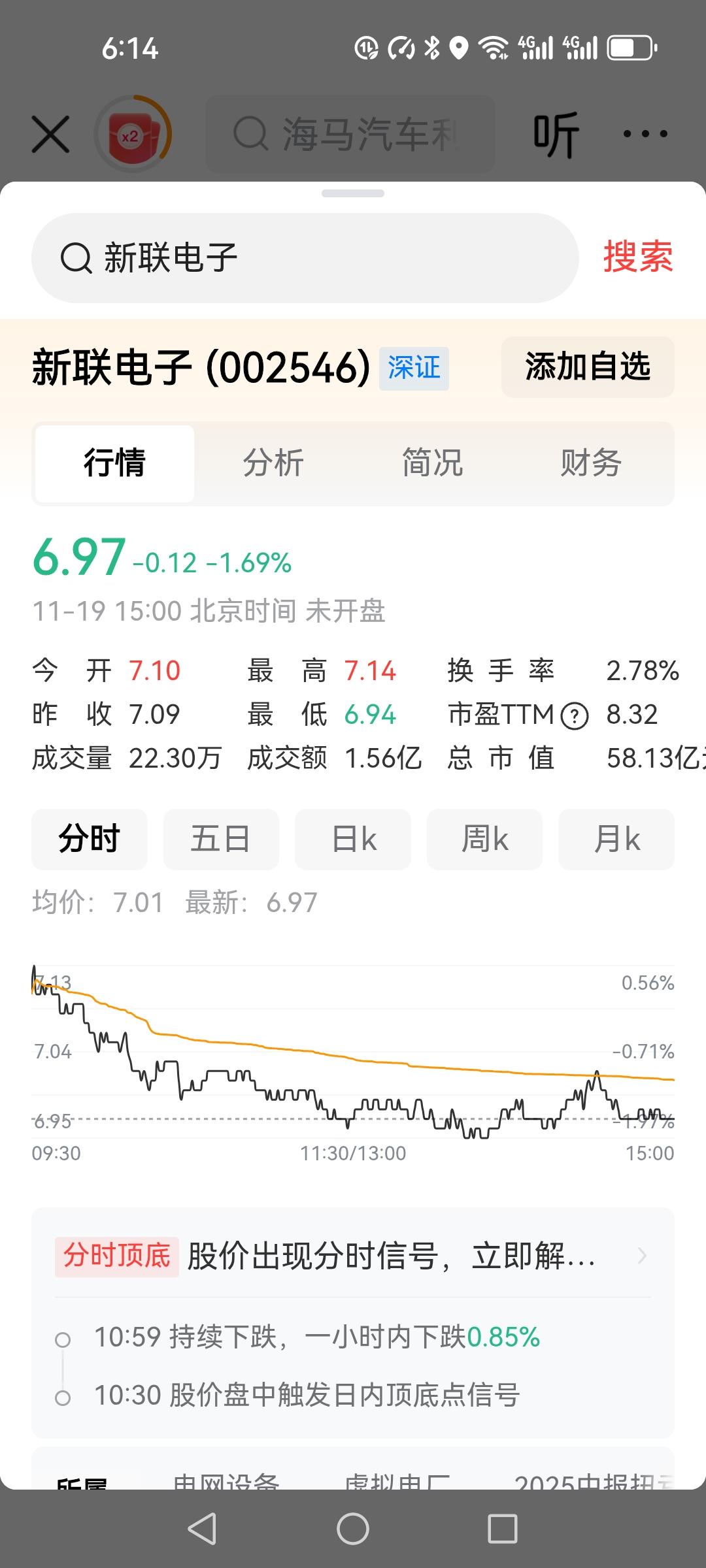Select the 行情 tab
The width and height of the screenshot is (706, 1568).
click(x=114, y=463)
